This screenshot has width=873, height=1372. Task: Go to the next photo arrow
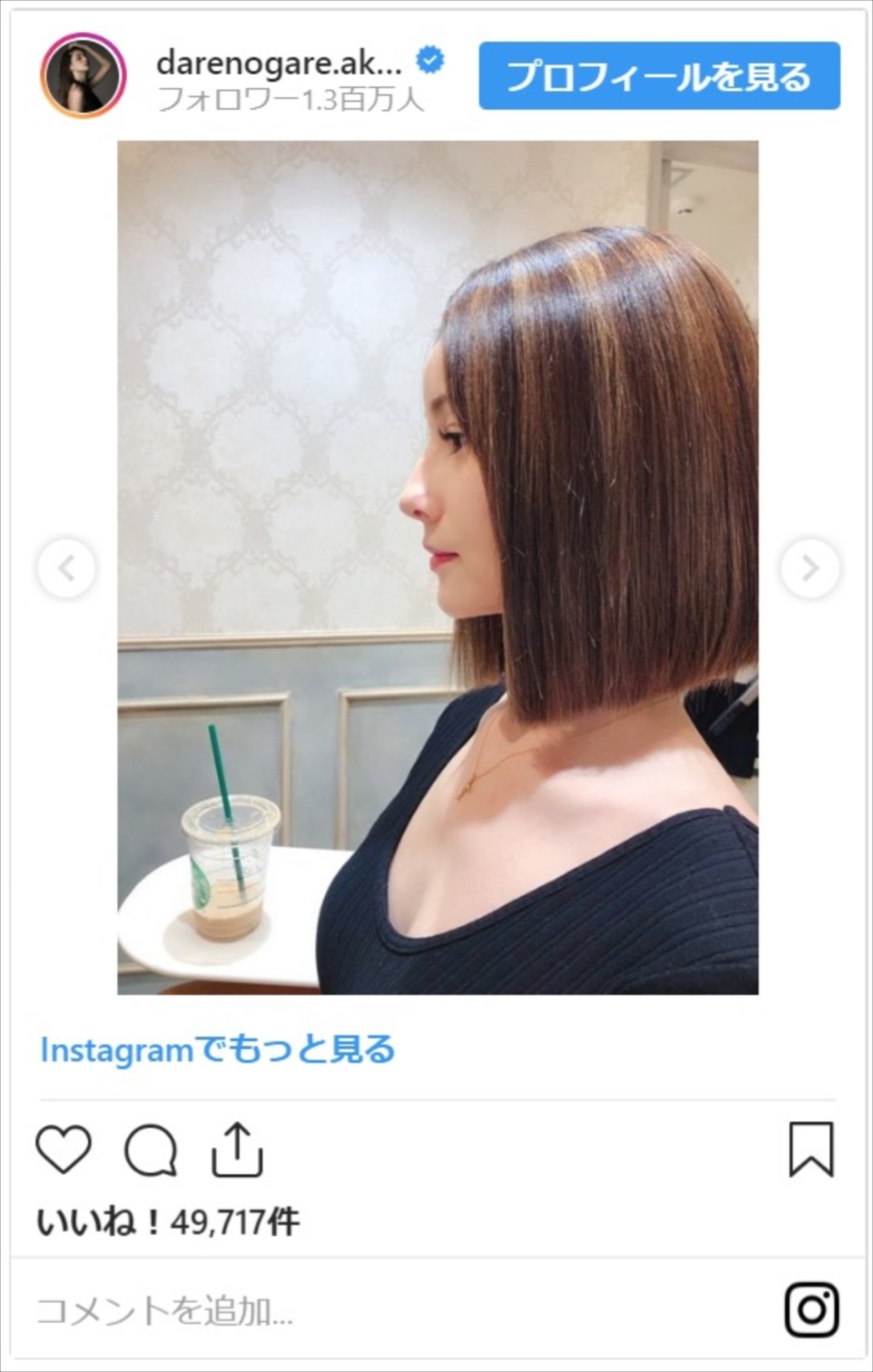point(810,568)
